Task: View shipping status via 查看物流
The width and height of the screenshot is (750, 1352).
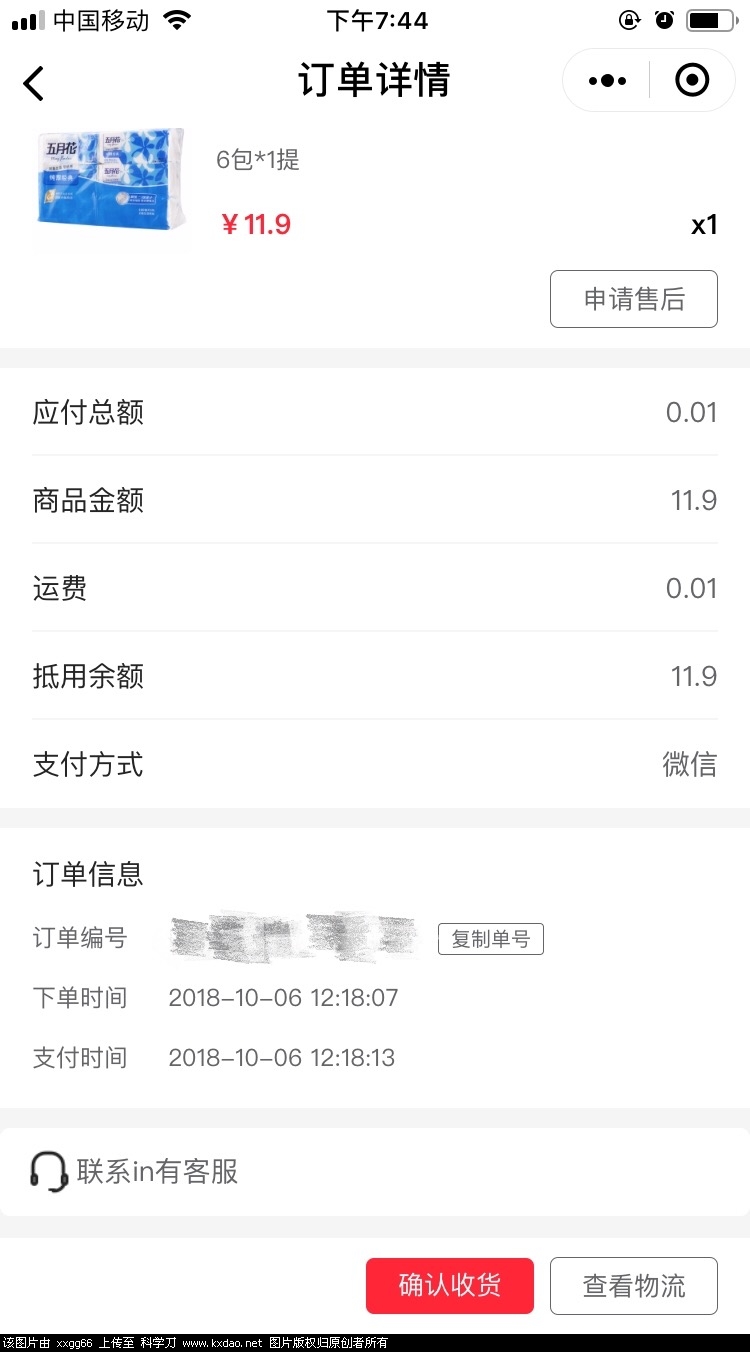Action: coord(633,1285)
